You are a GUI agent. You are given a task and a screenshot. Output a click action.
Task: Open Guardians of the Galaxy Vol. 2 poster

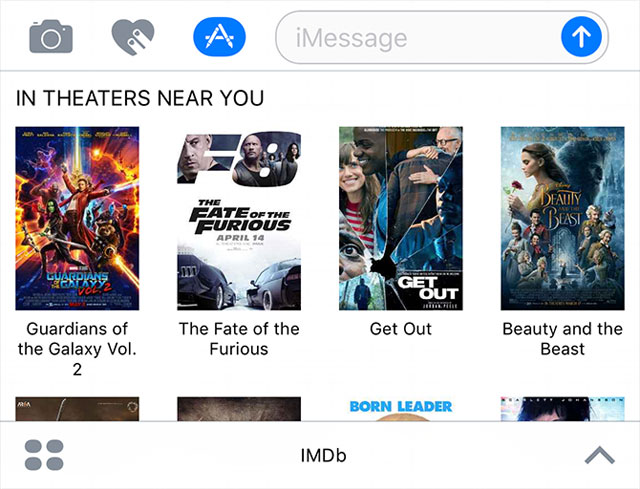pos(77,218)
